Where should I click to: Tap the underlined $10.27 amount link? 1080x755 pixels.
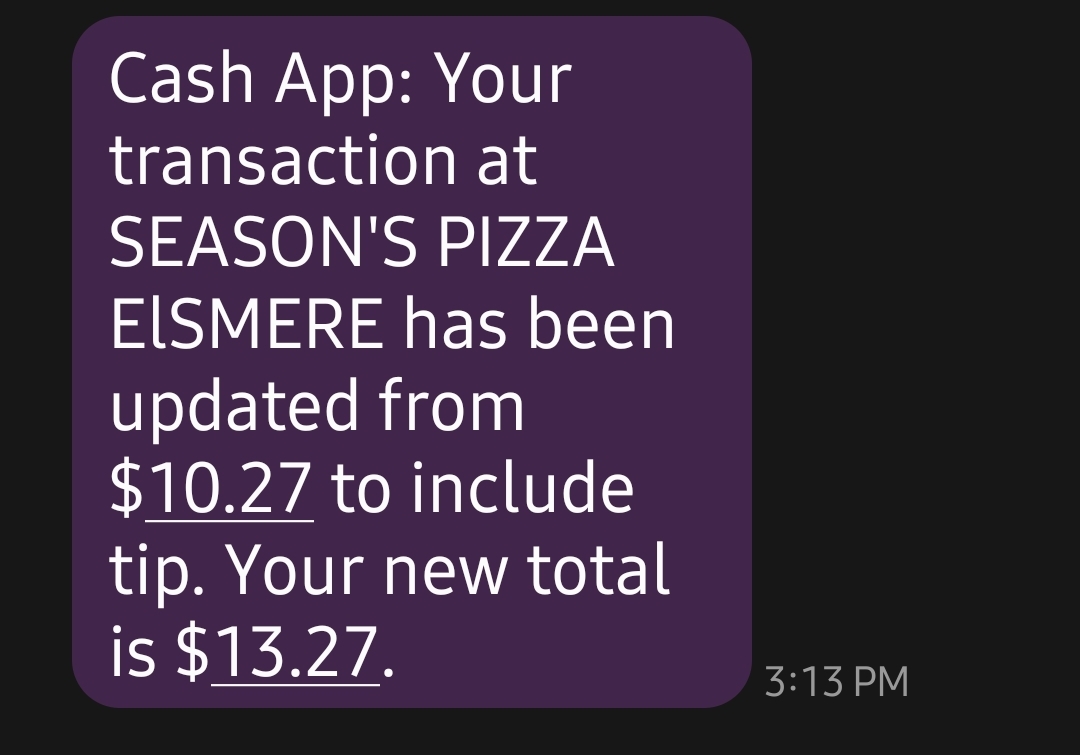(x=229, y=488)
